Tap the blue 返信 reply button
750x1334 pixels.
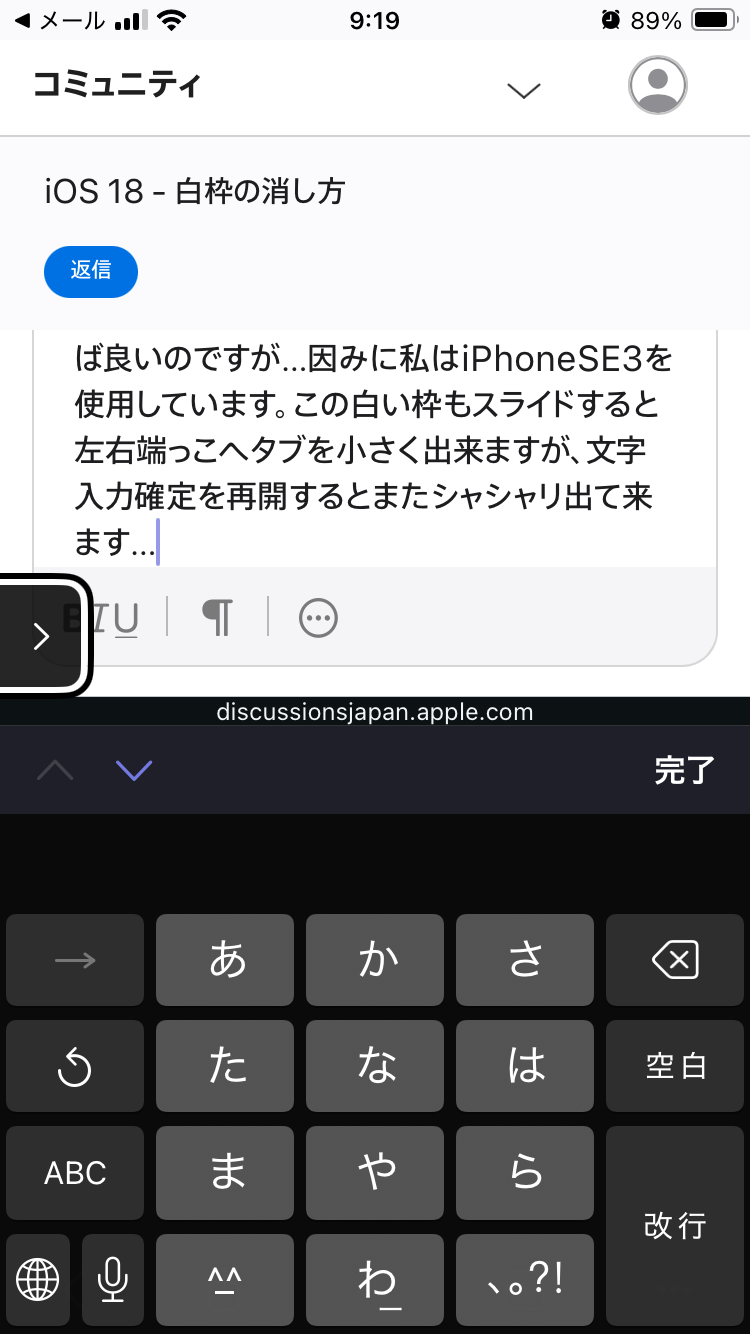91,271
